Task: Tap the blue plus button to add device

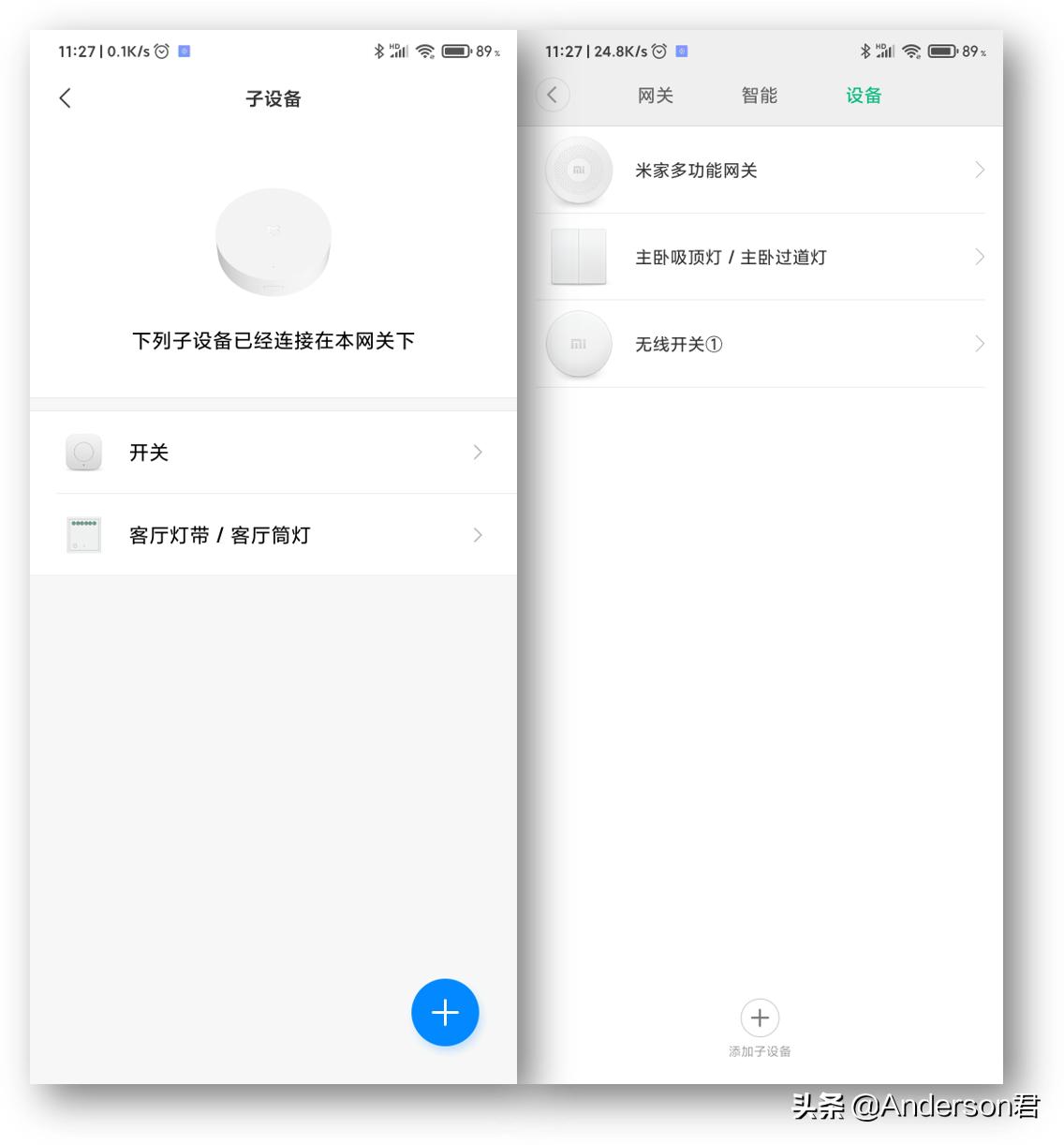Action: (445, 1013)
